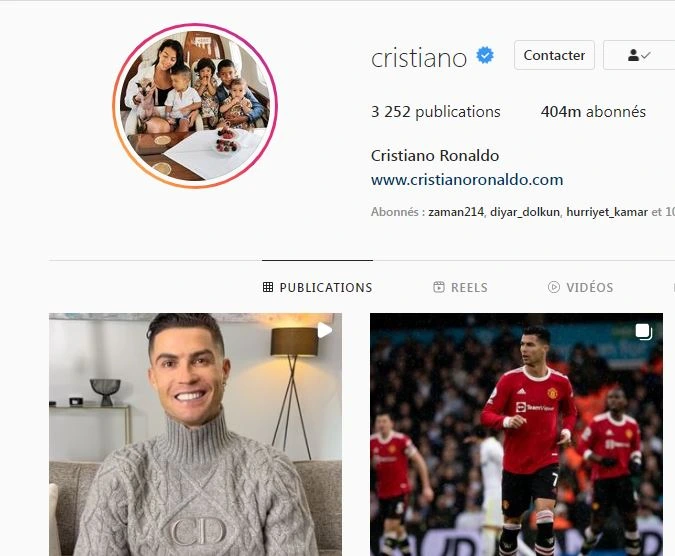
Task: Switch to the Vidéos tab
Action: click(x=580, y=287)
